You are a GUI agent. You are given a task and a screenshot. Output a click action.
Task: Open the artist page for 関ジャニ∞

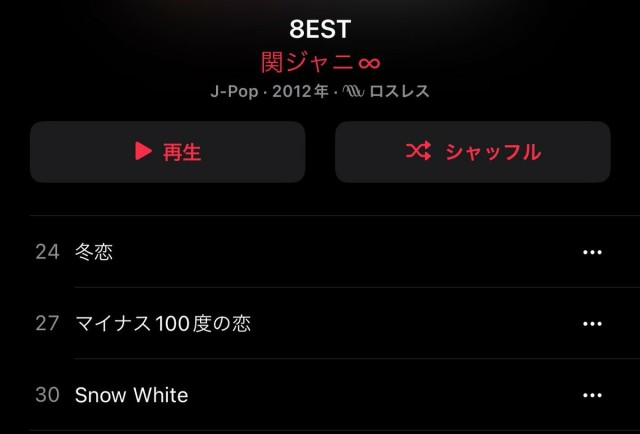click(320, 62)
